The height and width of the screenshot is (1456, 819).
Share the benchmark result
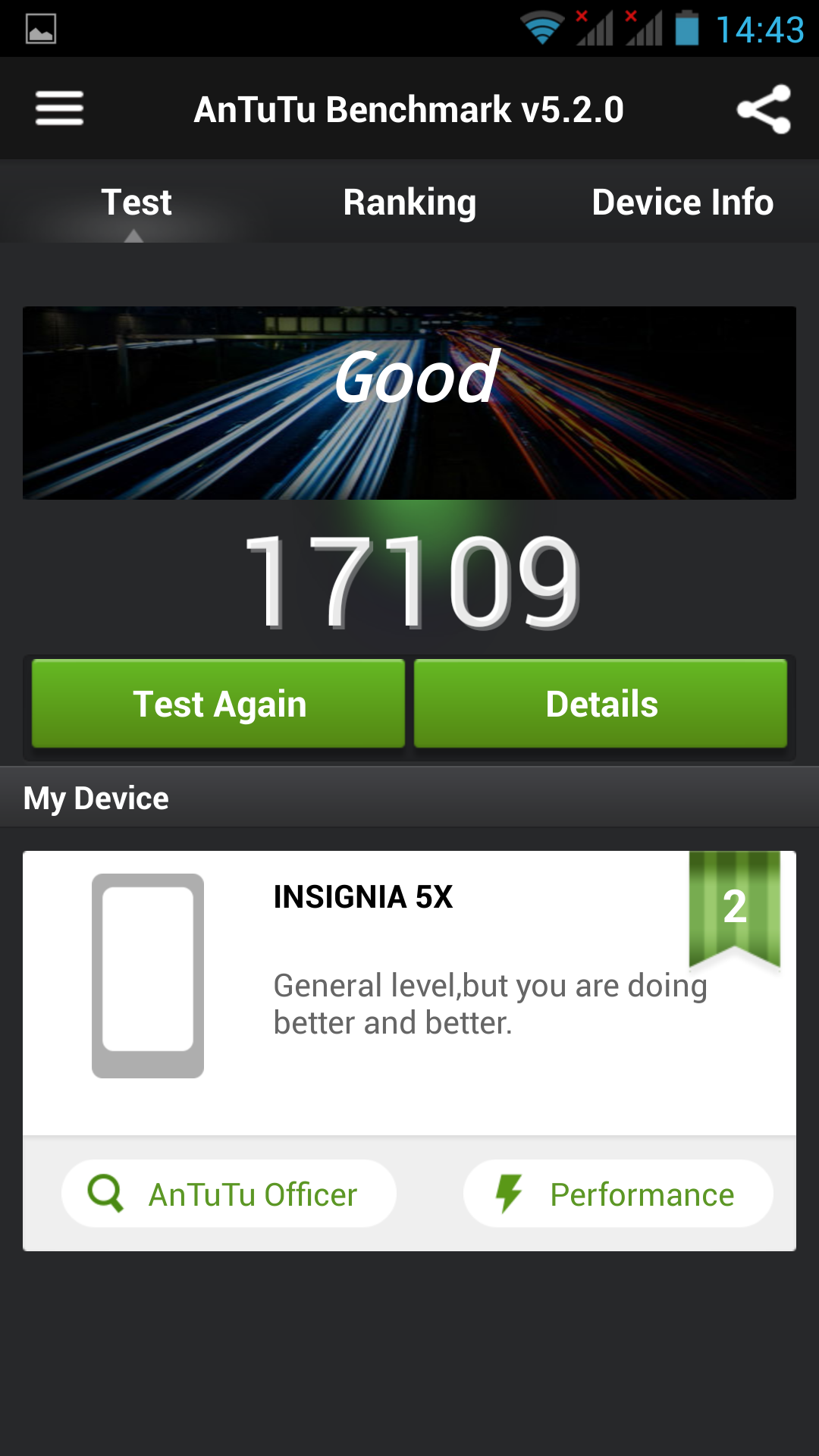(x=764, y=109)
